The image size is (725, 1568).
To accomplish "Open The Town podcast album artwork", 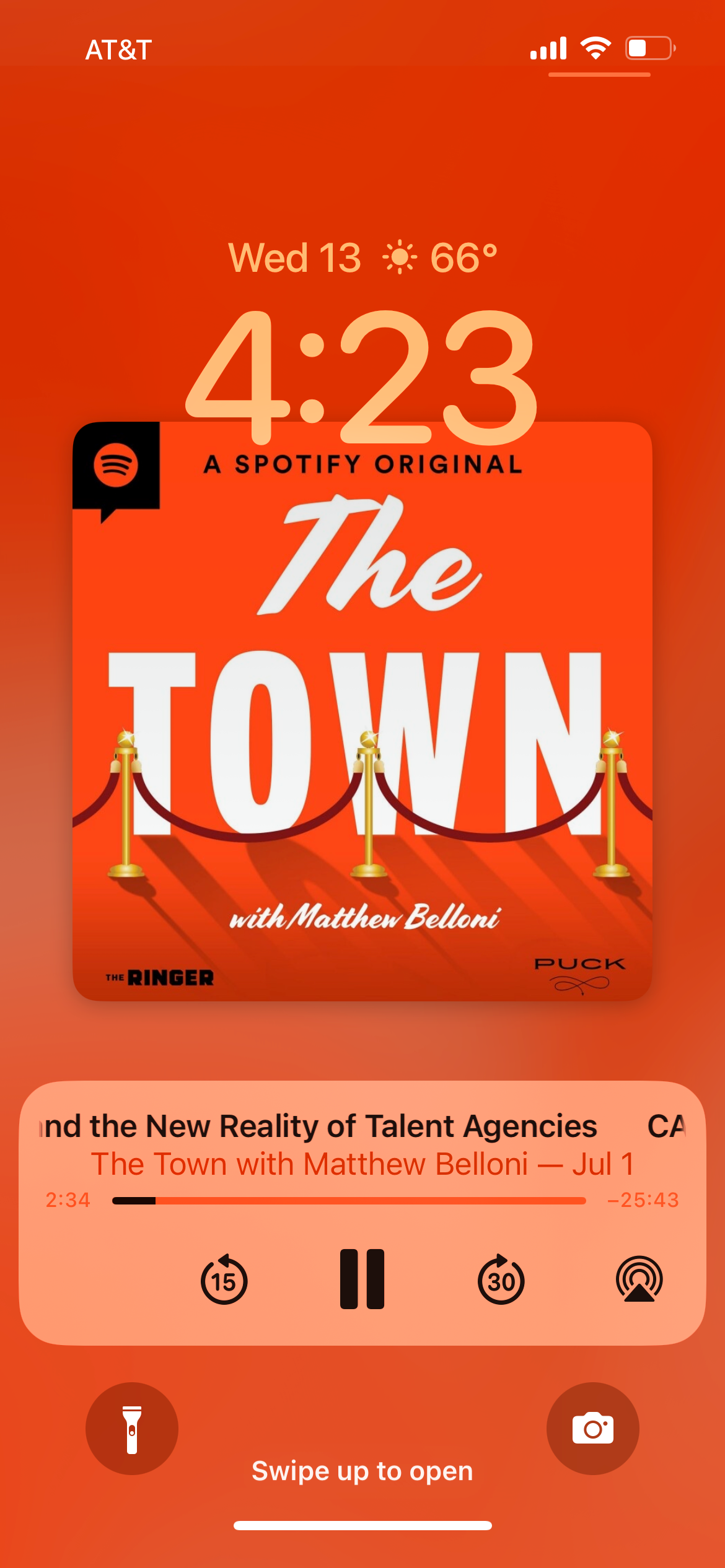I will 362,712.
